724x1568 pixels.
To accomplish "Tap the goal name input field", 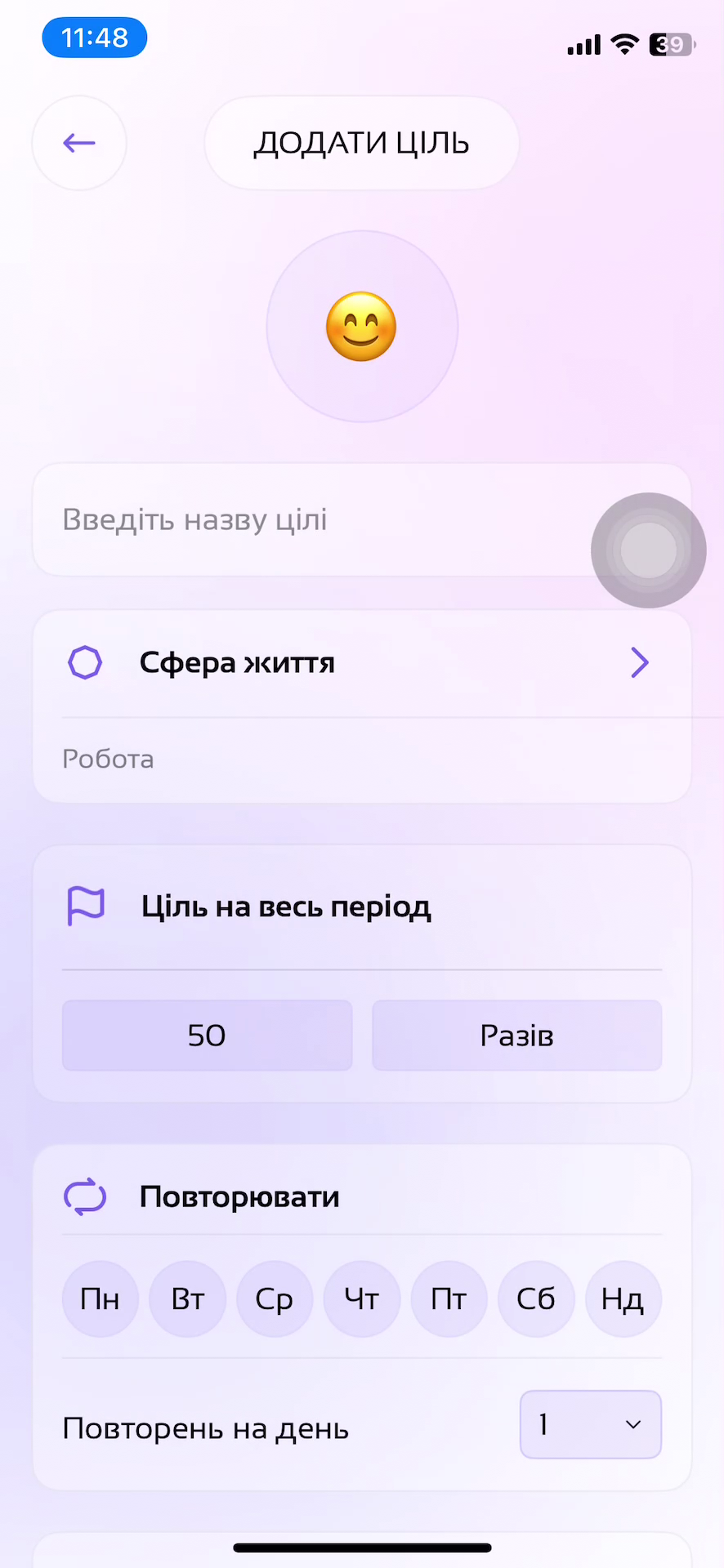I will [x=311, y=520].
